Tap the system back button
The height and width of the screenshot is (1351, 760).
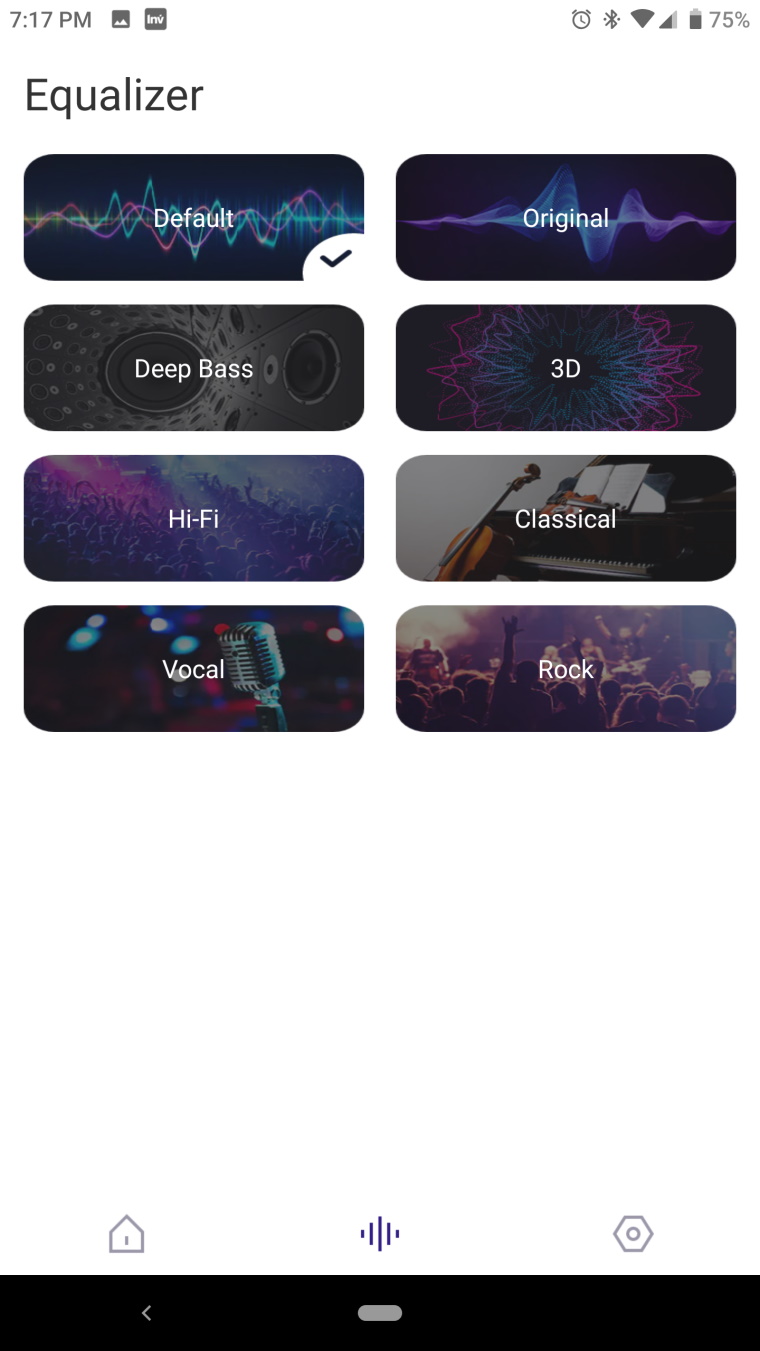tap(147, 1313)
